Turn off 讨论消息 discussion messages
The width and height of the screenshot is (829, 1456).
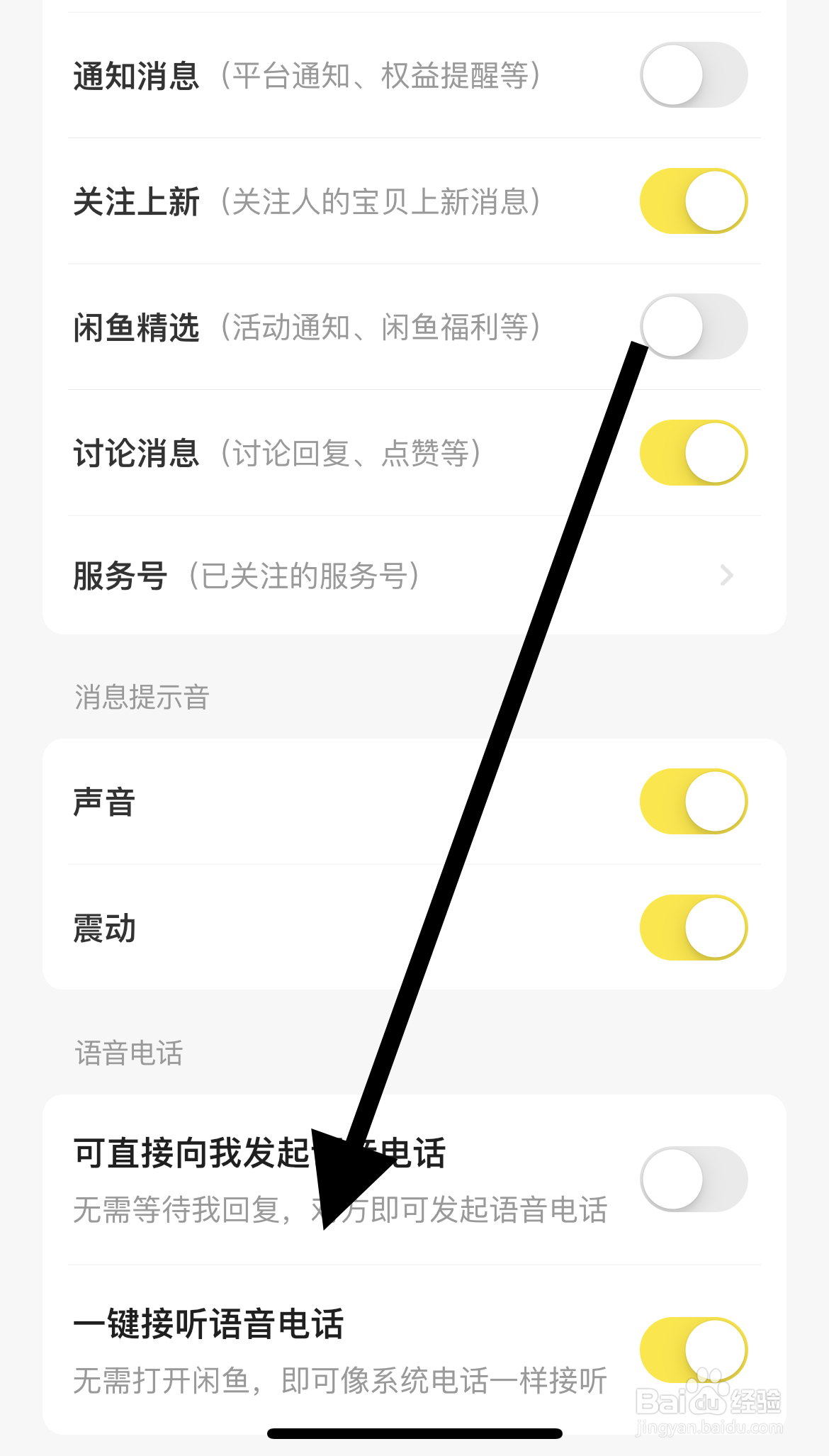click(694, 452)
